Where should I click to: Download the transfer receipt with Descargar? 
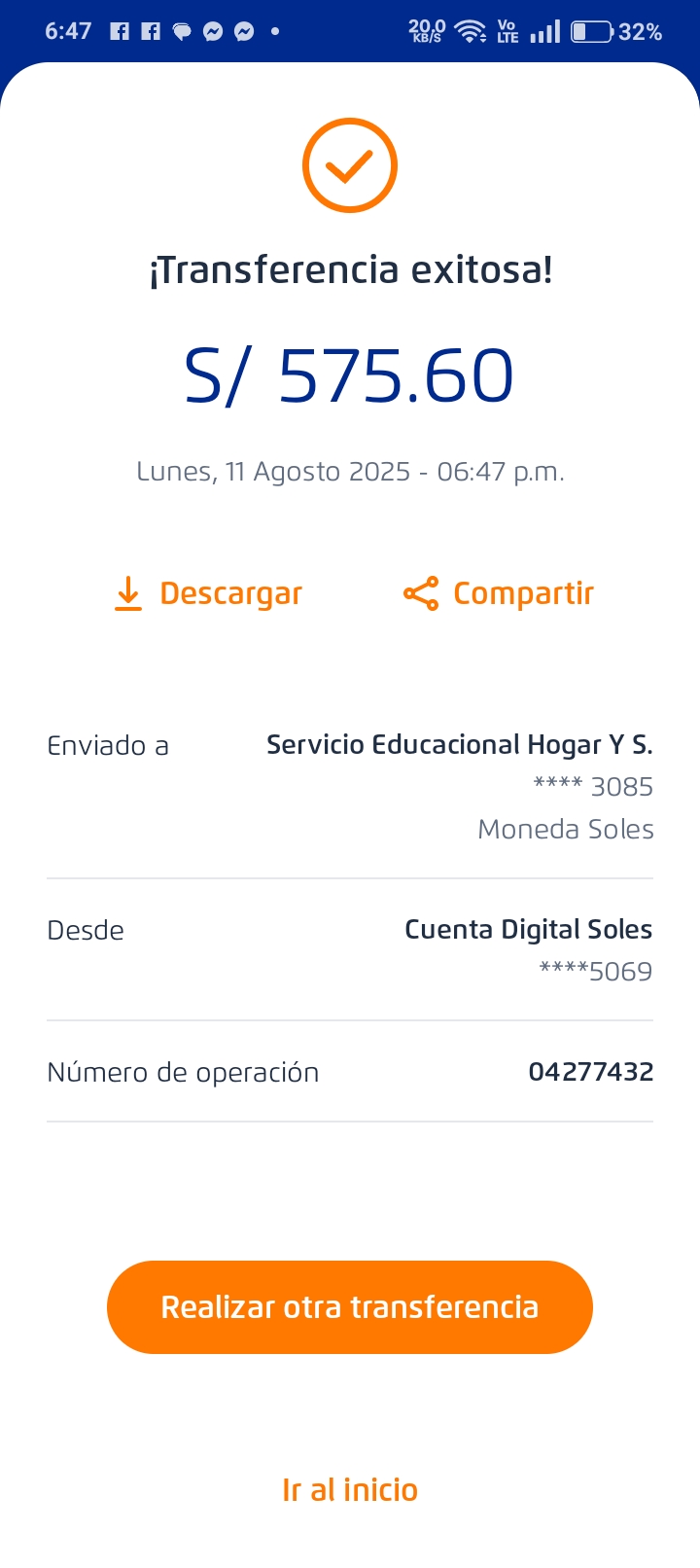(x=209, y=593)
